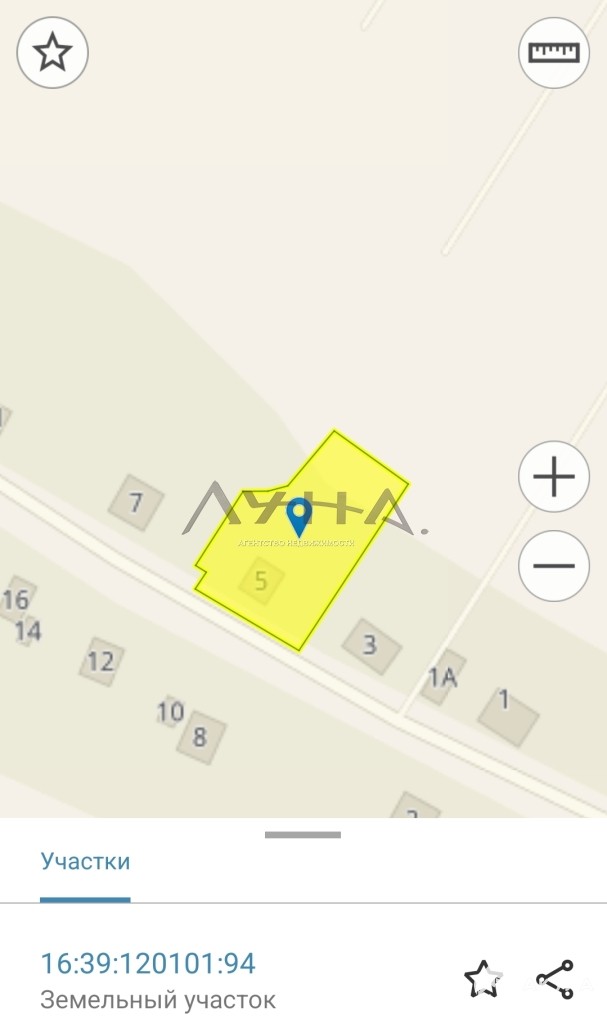Viewport: 607px width, 1024px height.
Task: Select the Участки tab
Action: point(85,862)
